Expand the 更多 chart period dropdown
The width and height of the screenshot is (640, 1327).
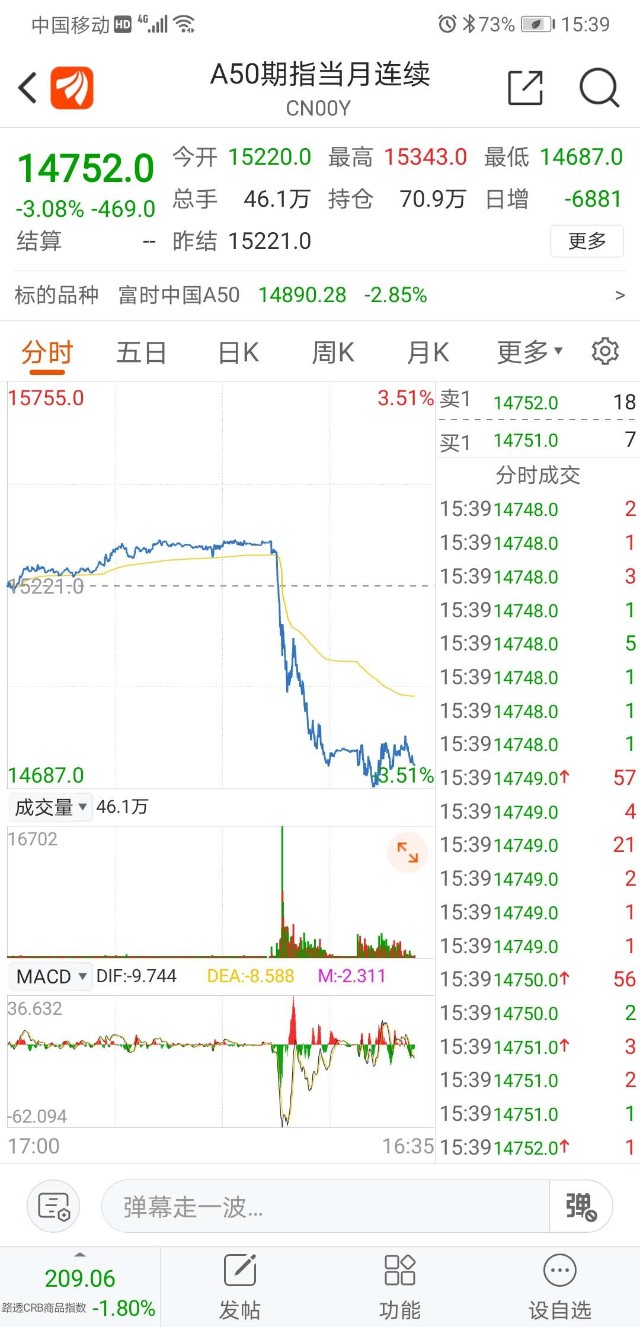pos(530,352)
